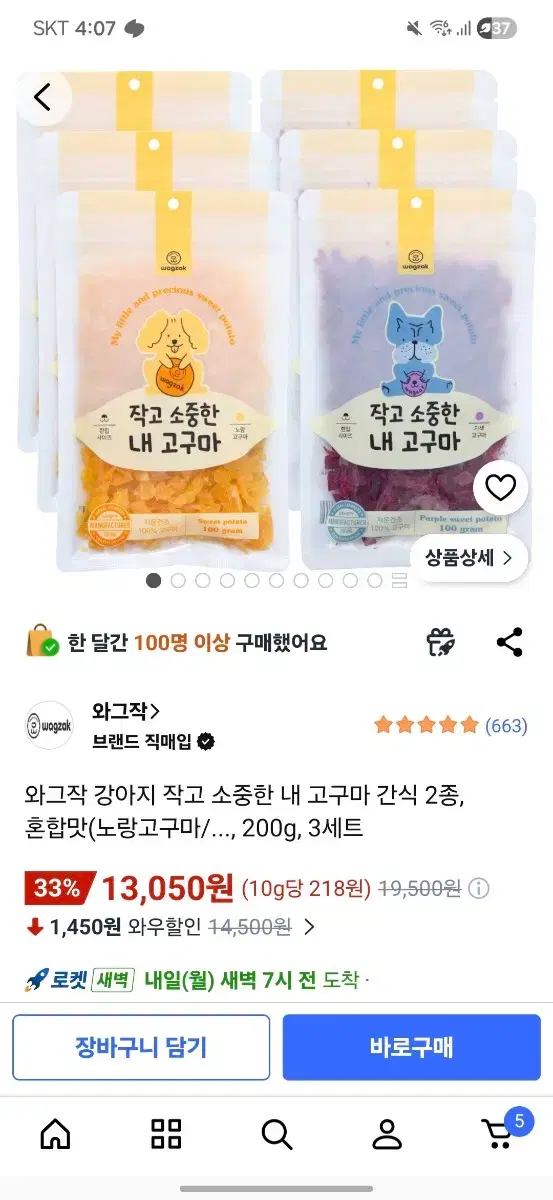Go back using the top-left arrow
This screenshot has height=1200, width=553.
(42, 97)
